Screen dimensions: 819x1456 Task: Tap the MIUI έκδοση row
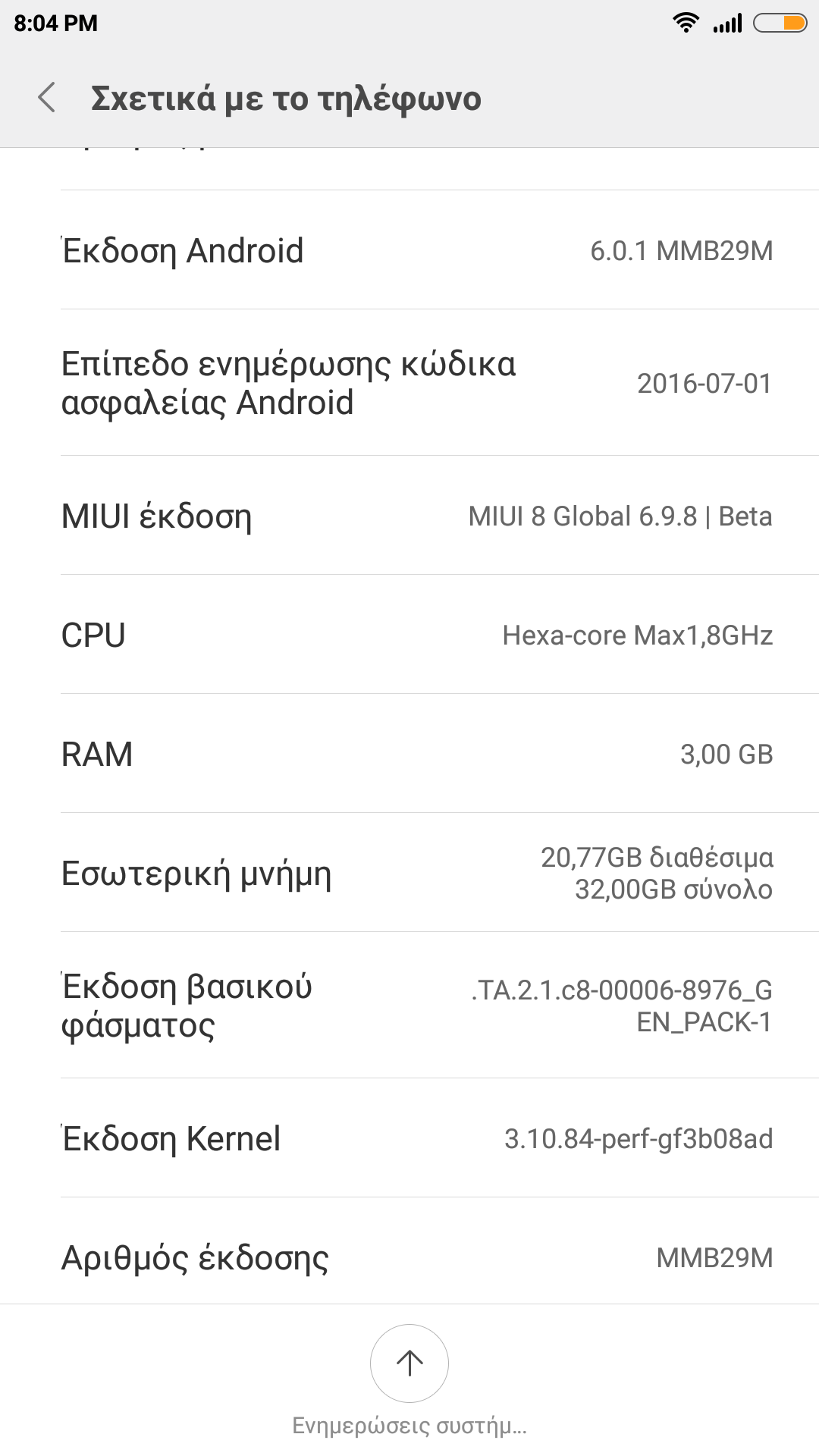pyautogui.click(x=409, y=516)
